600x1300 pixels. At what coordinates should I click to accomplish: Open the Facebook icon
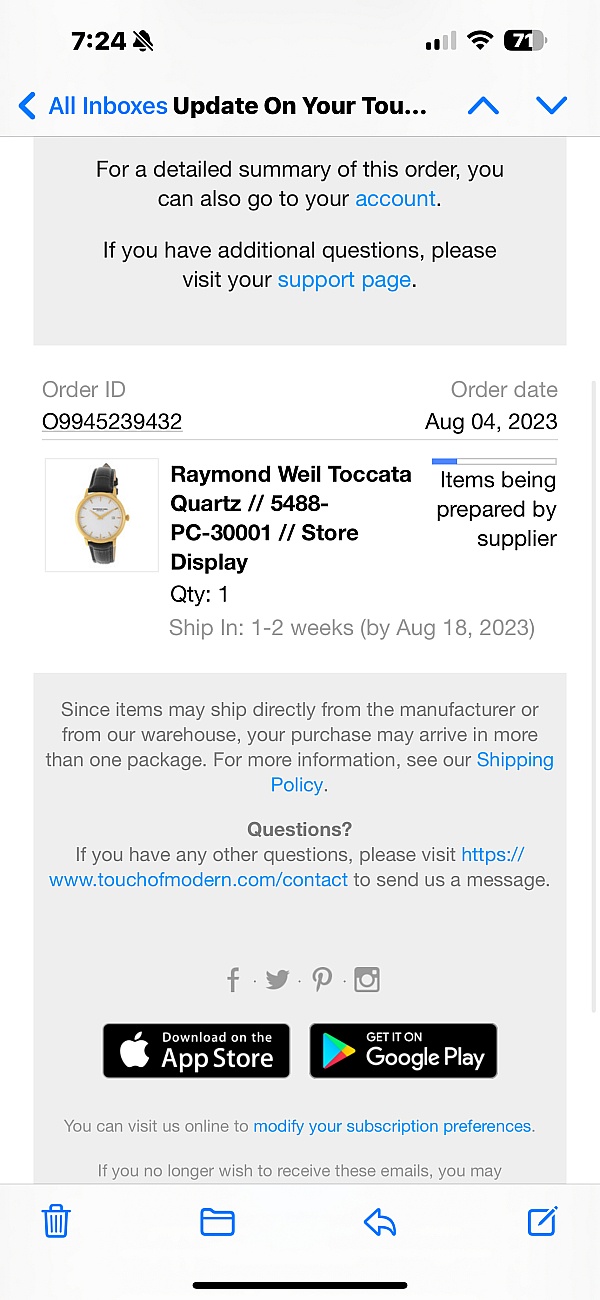coord(233,980)
